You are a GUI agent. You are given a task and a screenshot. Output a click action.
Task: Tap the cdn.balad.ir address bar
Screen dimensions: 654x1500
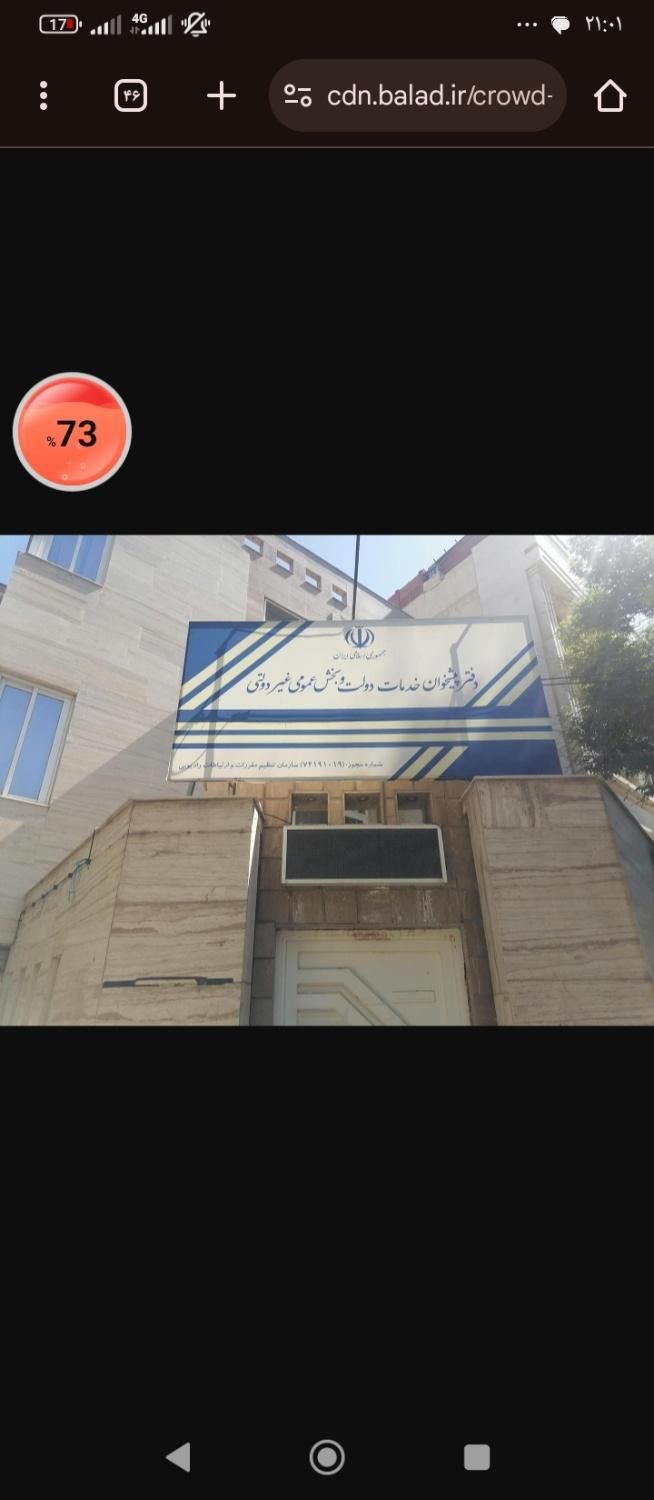tap(438, 96)
